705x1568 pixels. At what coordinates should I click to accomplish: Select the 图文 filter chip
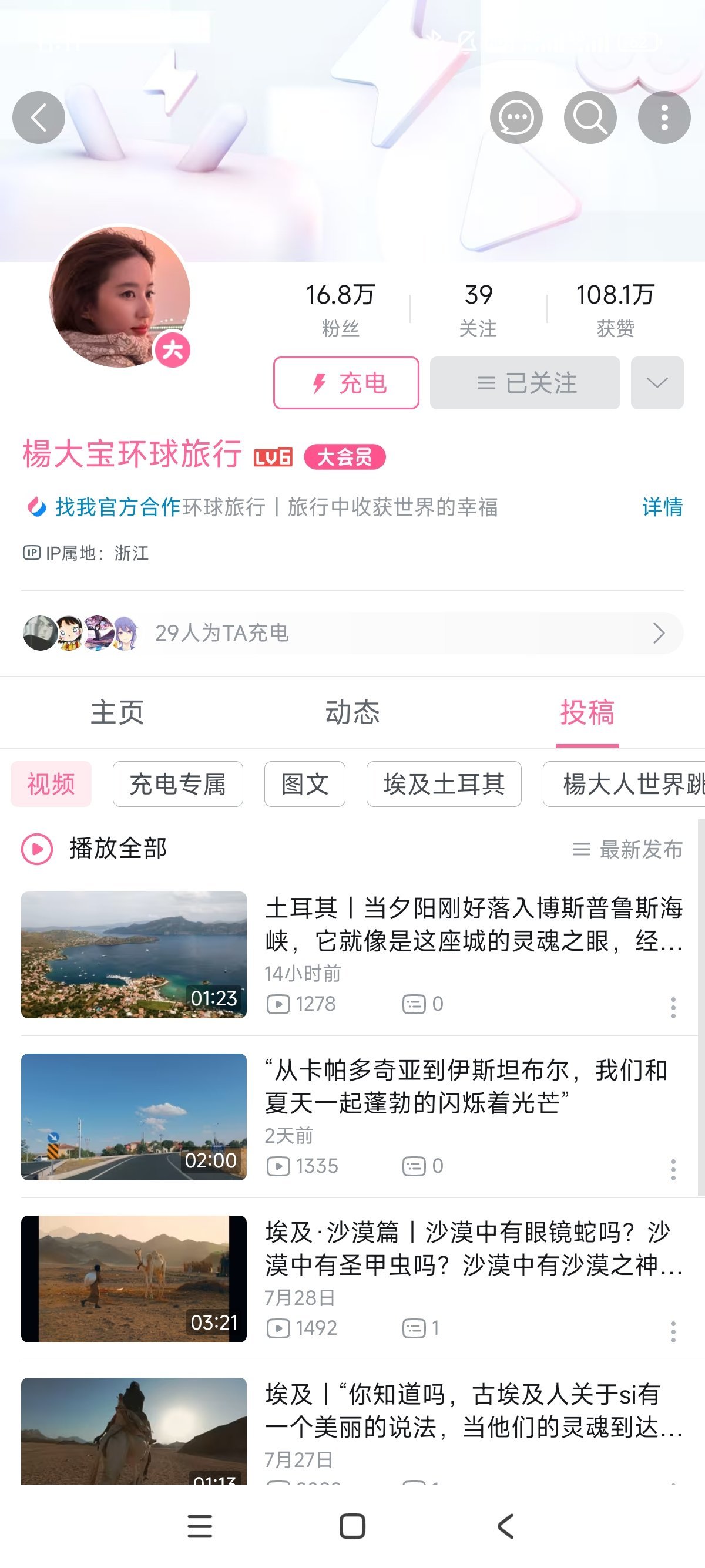coord(304,784)
